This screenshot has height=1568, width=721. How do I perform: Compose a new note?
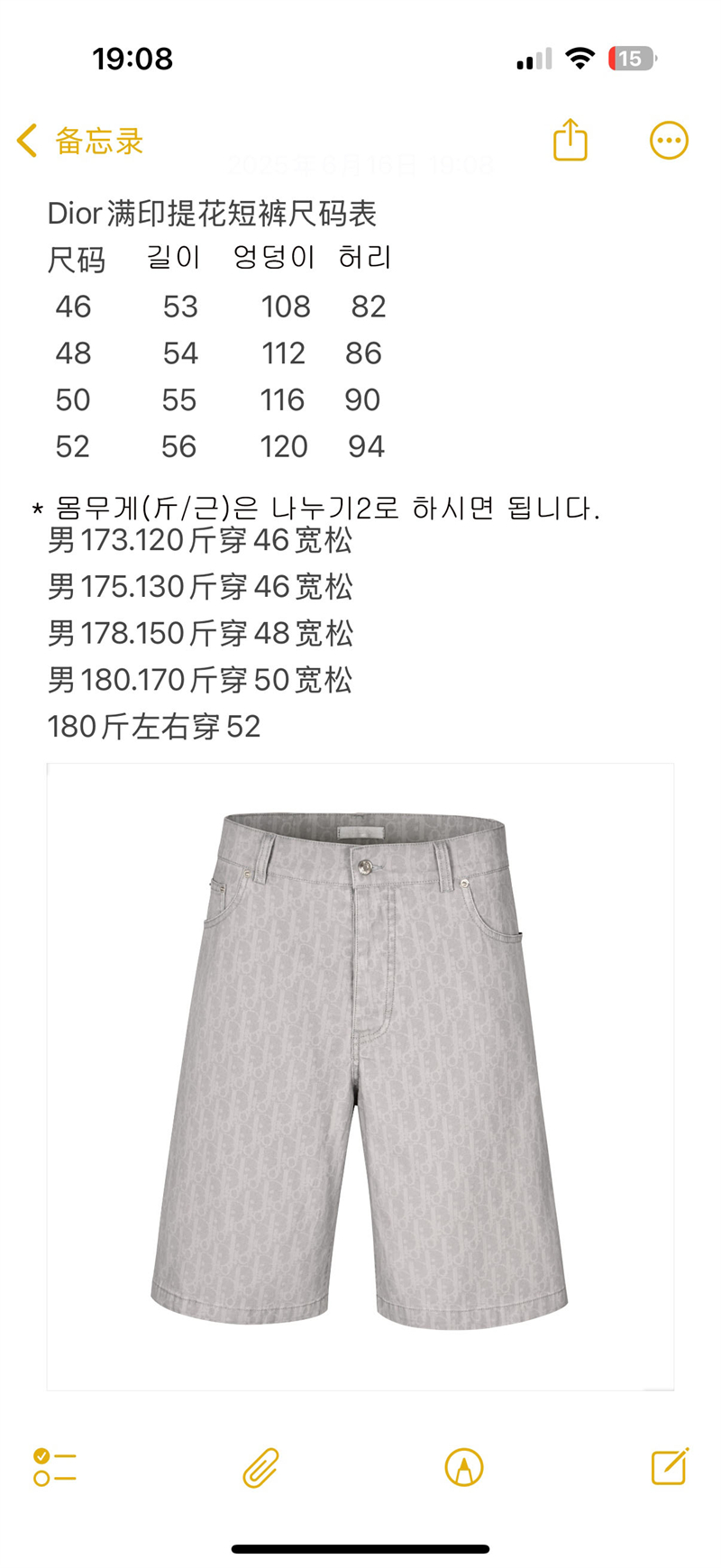tap(670, 1466)
